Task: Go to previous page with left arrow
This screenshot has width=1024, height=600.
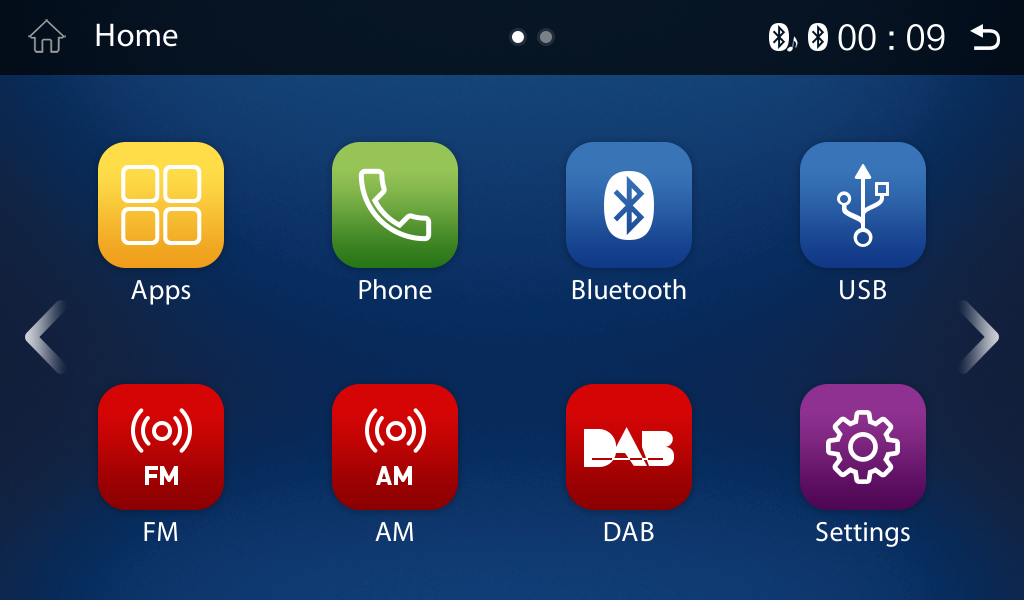Action: [45, 337]
